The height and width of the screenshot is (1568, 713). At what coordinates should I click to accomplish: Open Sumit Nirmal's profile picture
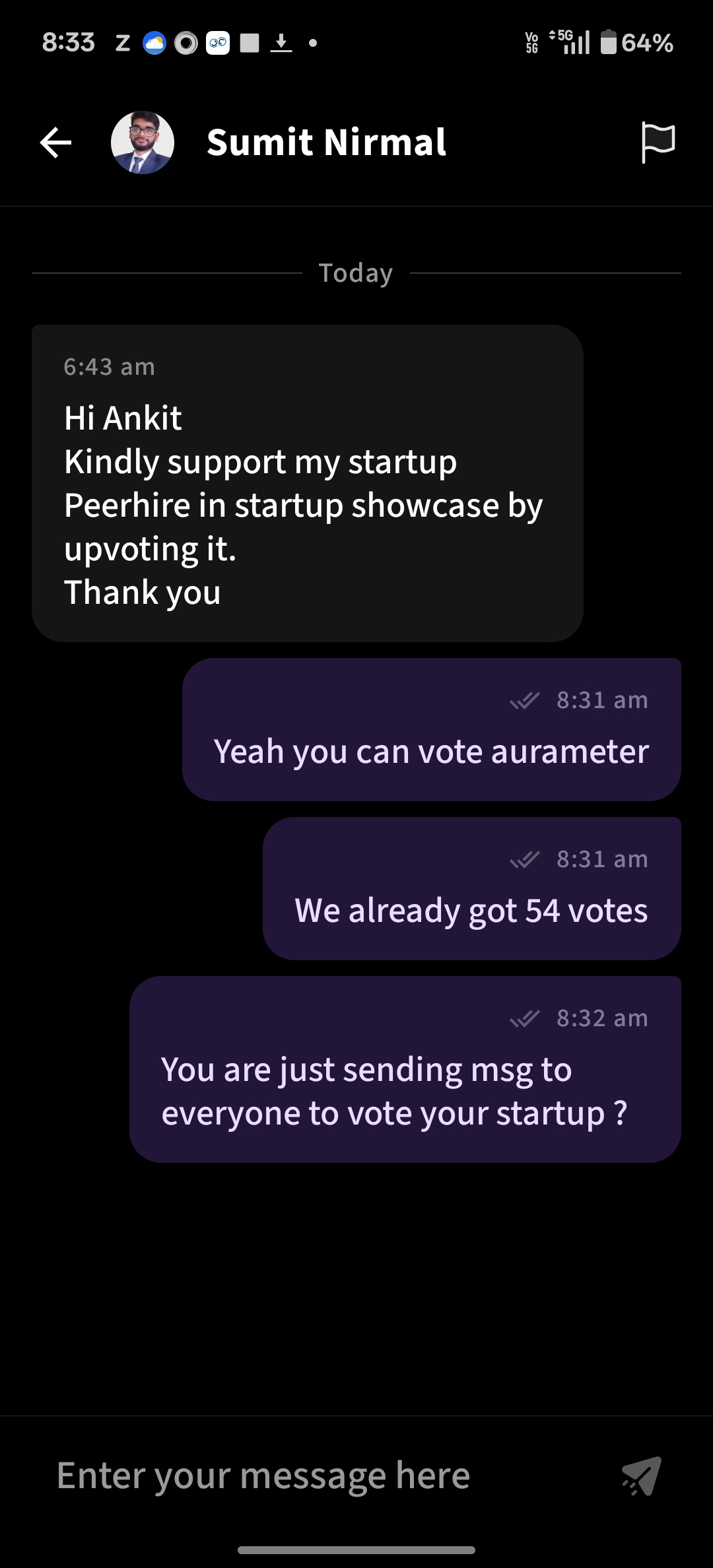point(143,143)
